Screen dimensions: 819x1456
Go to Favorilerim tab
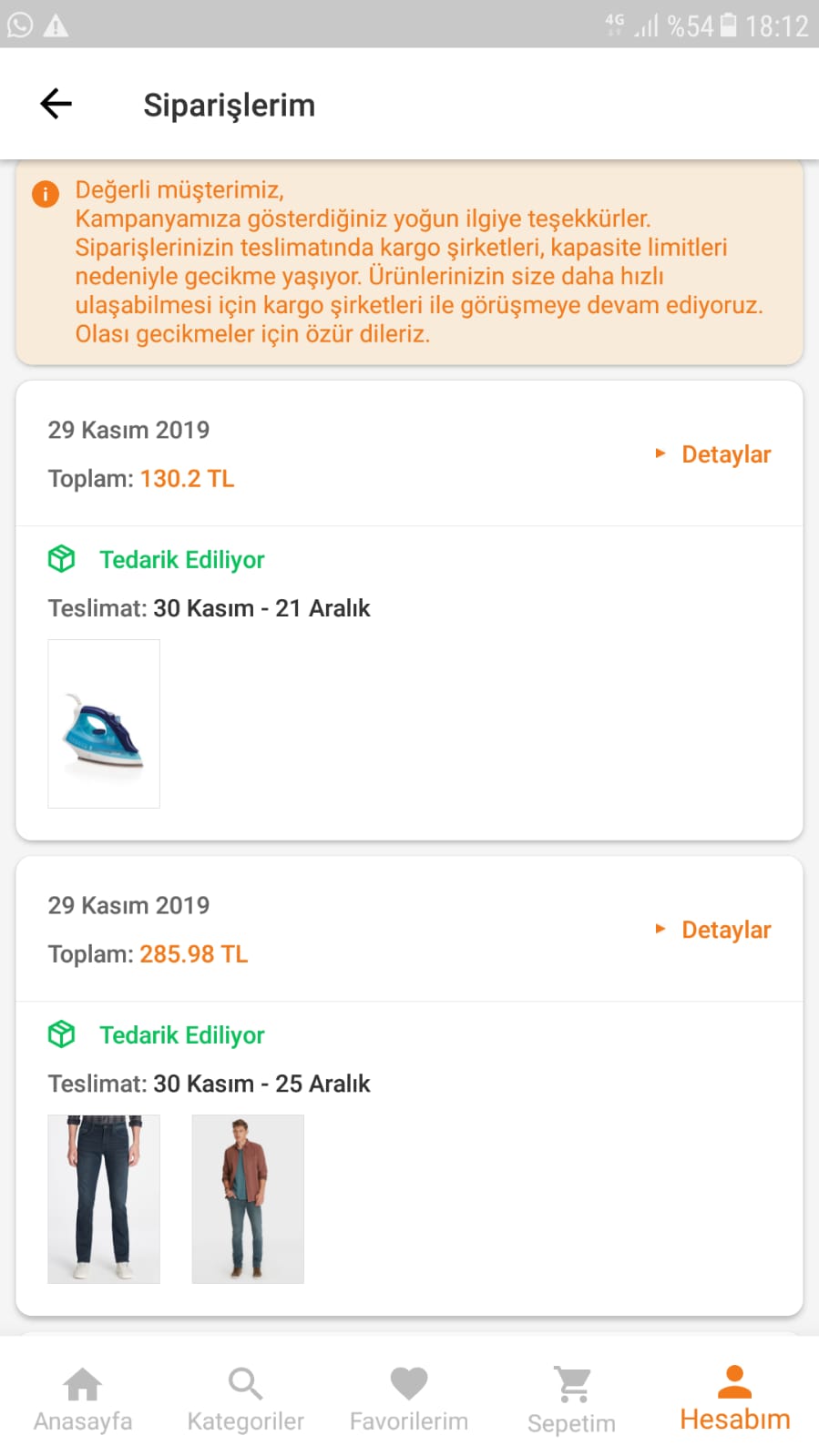(409, 1400)
